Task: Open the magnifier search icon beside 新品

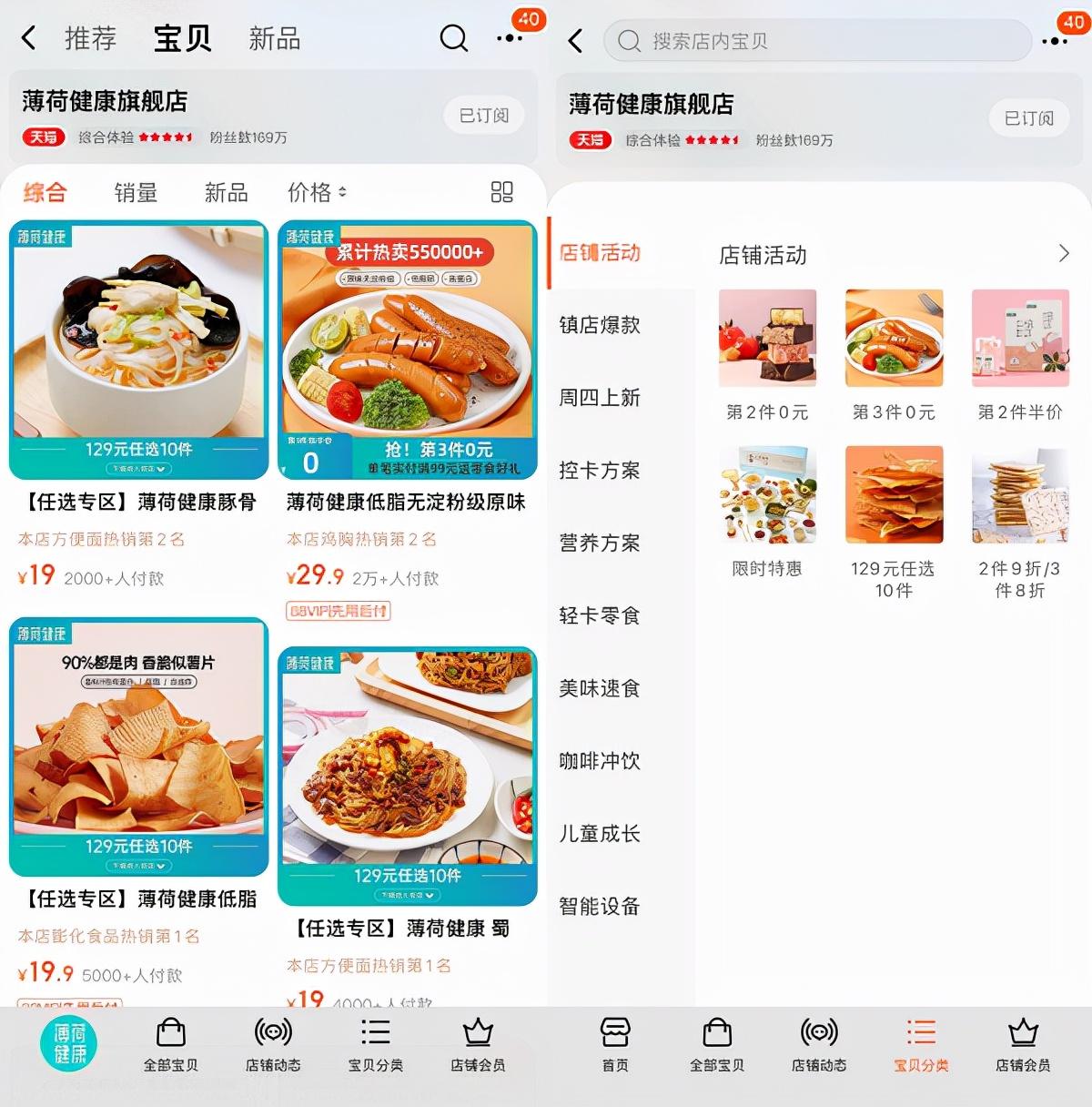Action: 453,38
